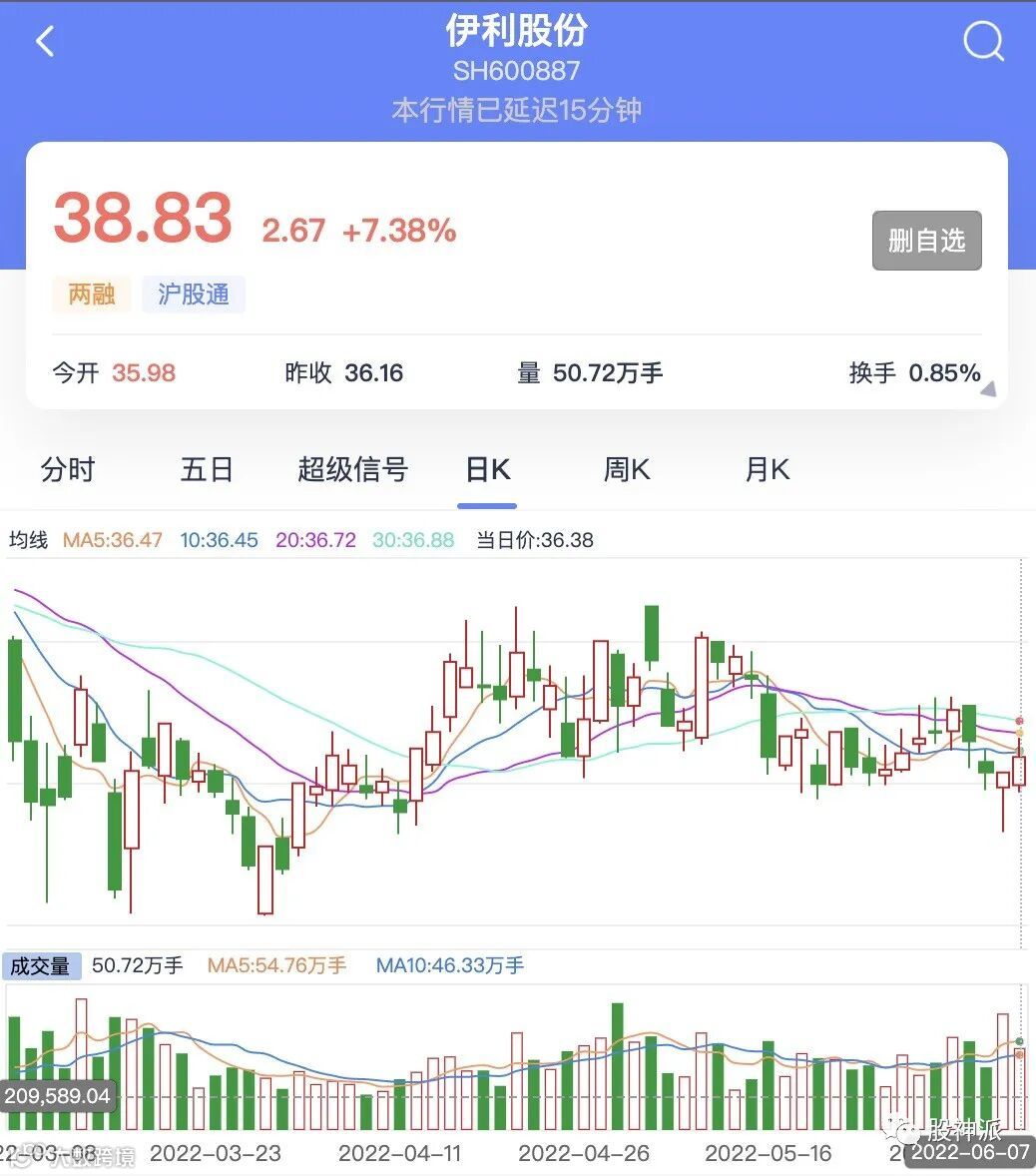Switch to the 五日 chart tab
Screen dimensions: 1036x1176
click(207, 469)
